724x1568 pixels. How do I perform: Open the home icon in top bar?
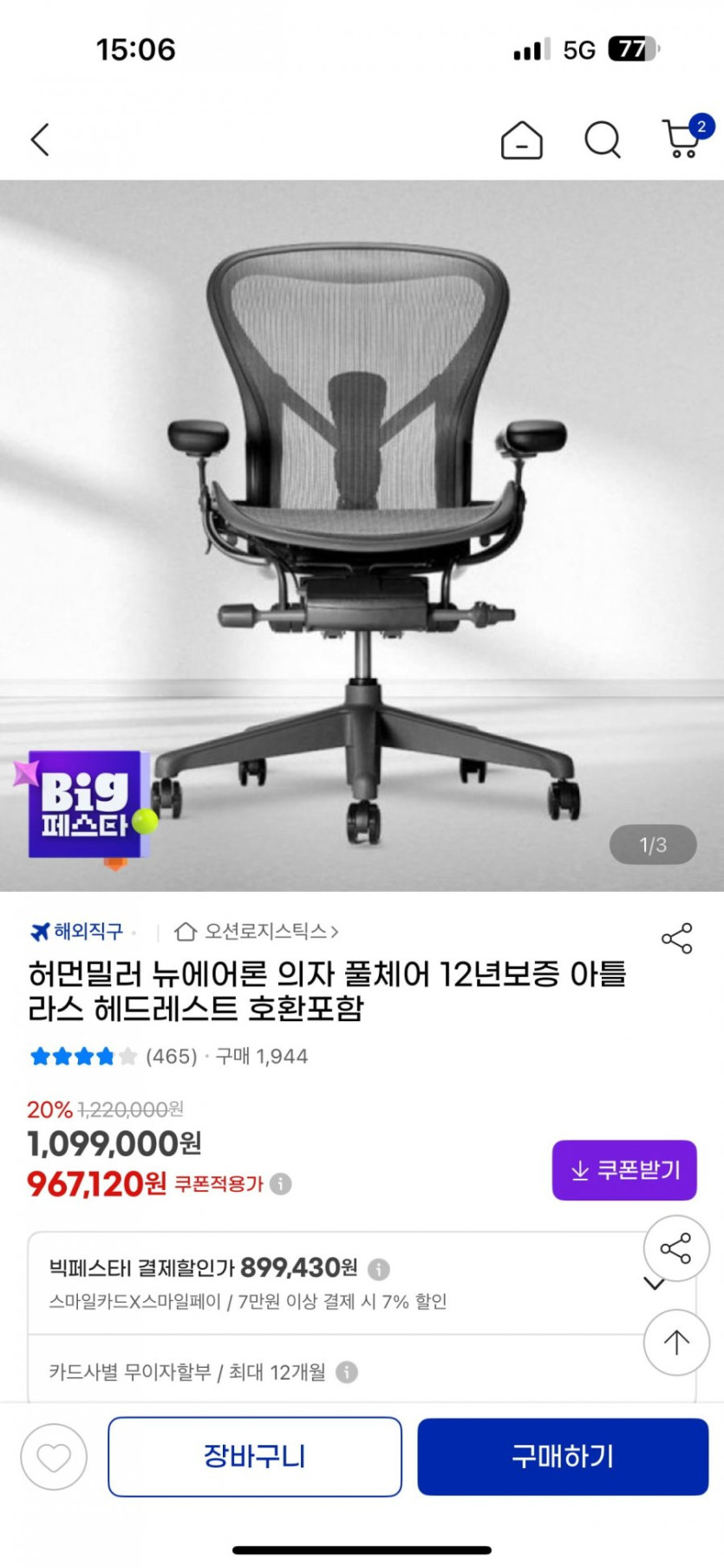coord(522,140)
